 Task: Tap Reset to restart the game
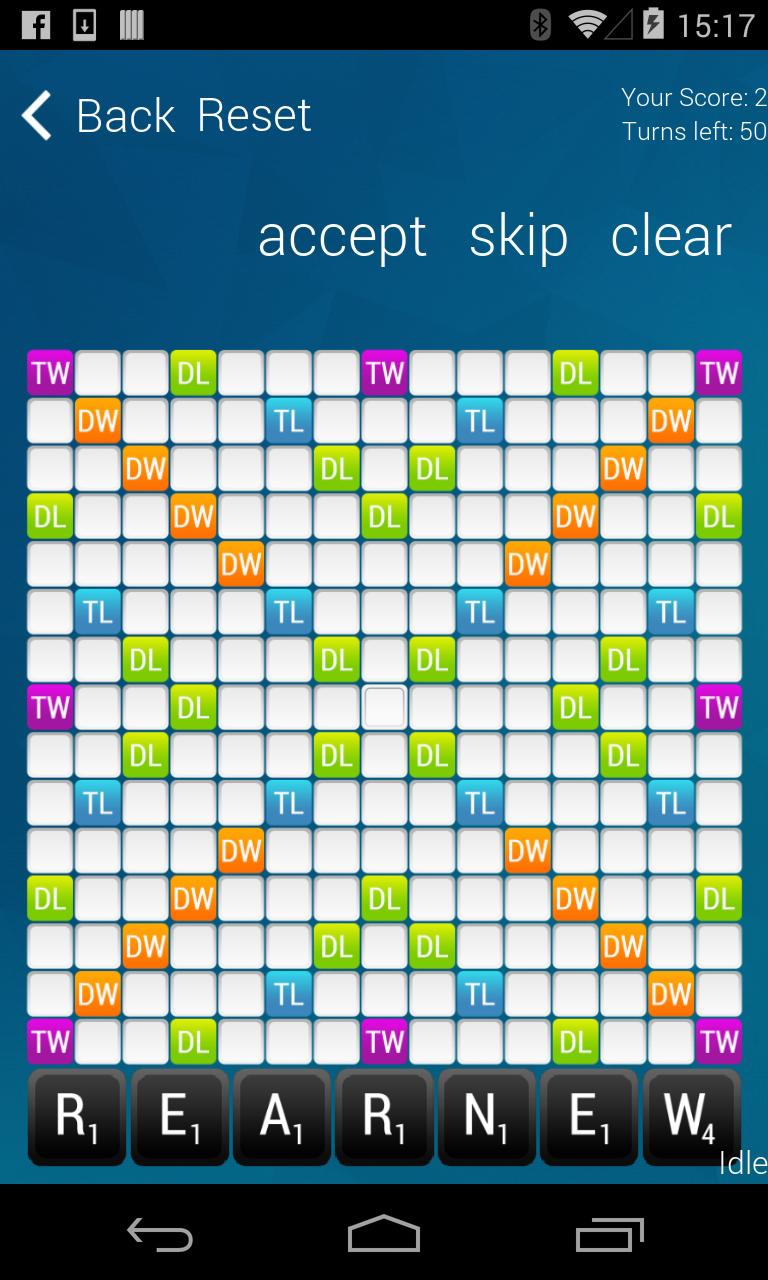(255, 115)
